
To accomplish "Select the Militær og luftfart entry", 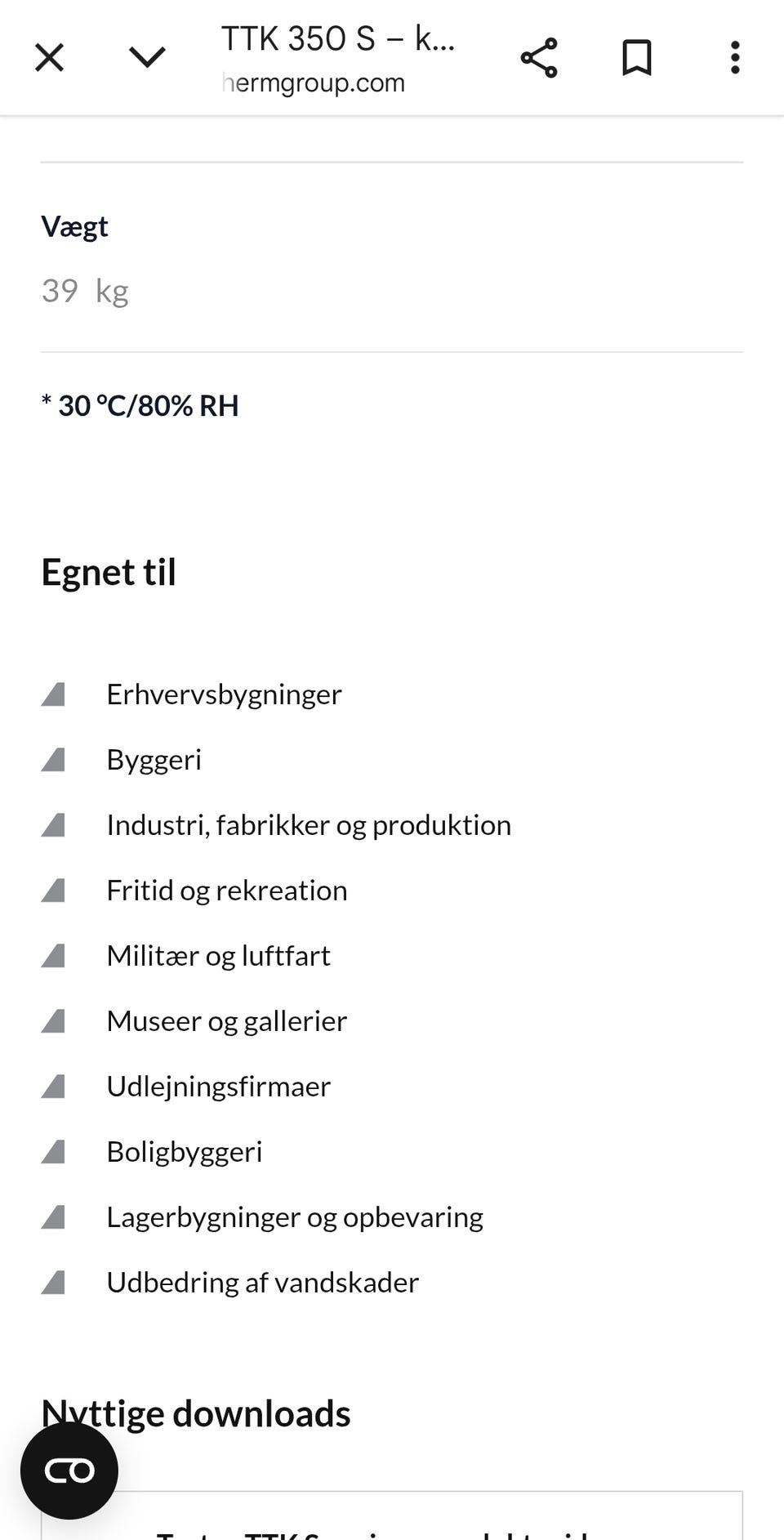I will coord(218,956).
